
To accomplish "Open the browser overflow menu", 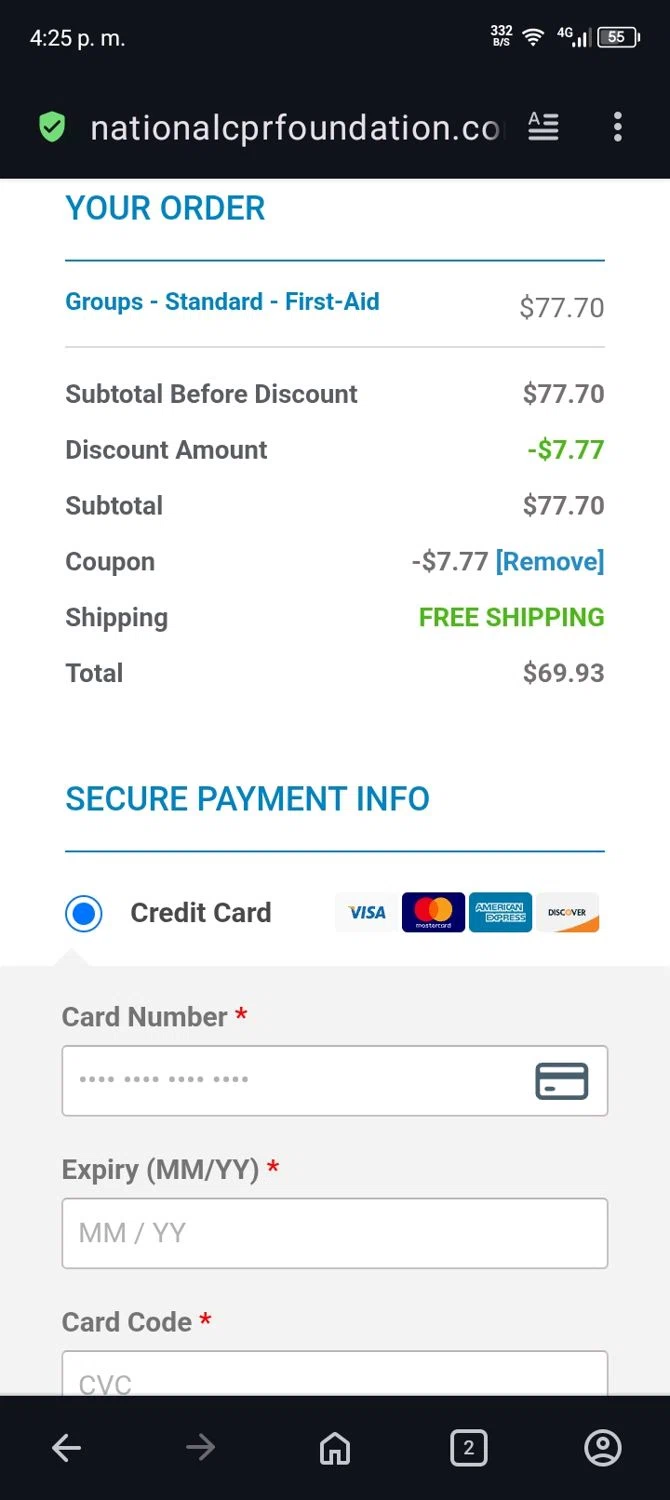I will (x=617, y=127).
